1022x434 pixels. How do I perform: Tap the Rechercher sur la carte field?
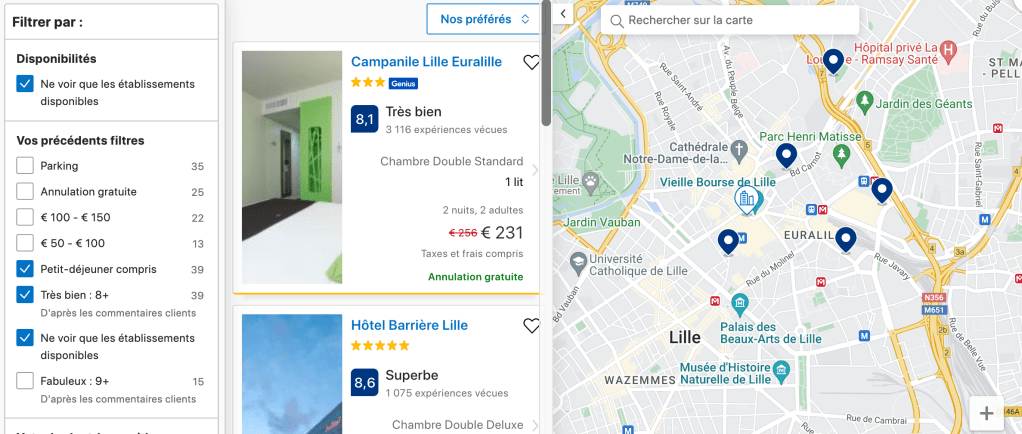(730, 20)
